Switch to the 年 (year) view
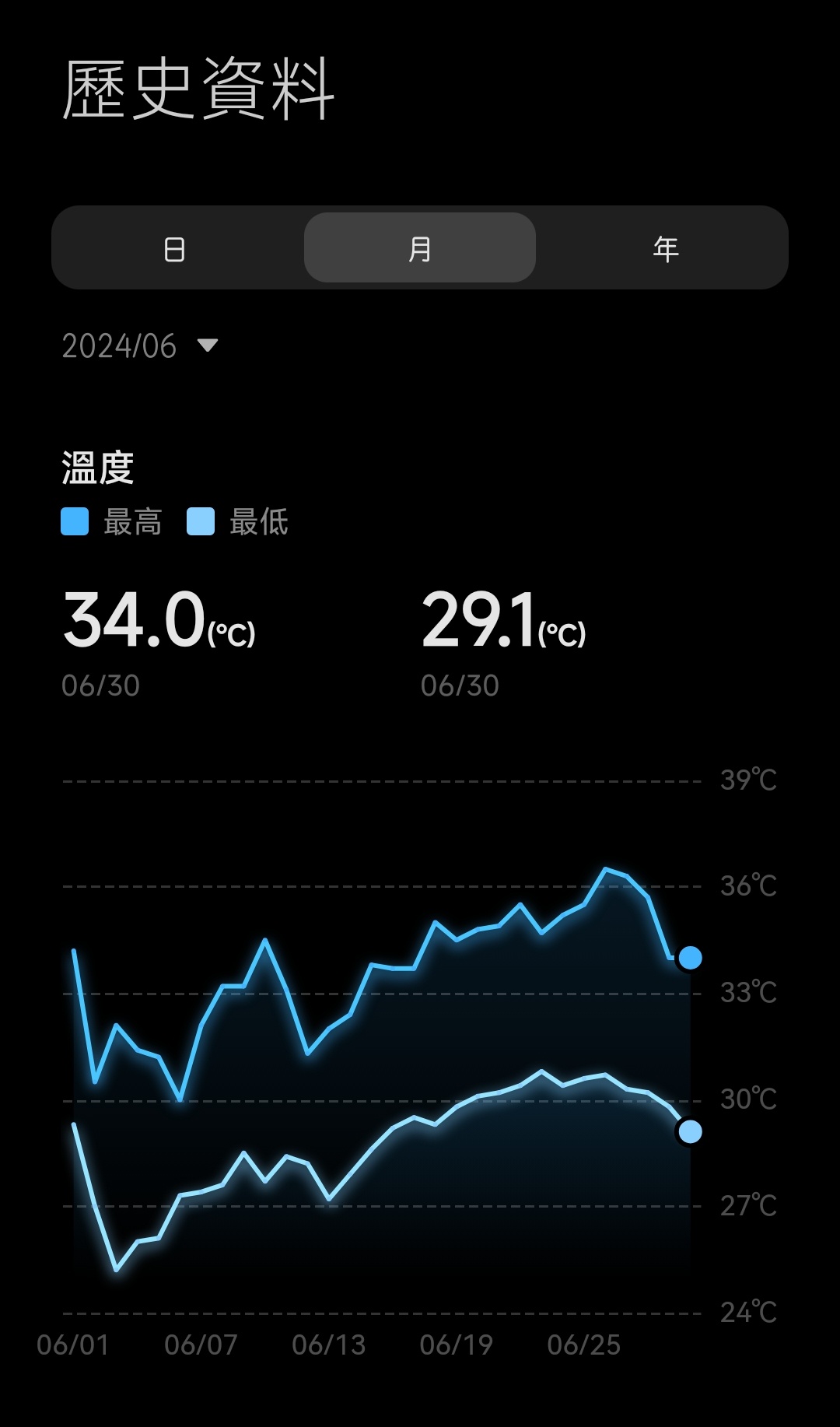840x1427 pixels. click(665, 249)
